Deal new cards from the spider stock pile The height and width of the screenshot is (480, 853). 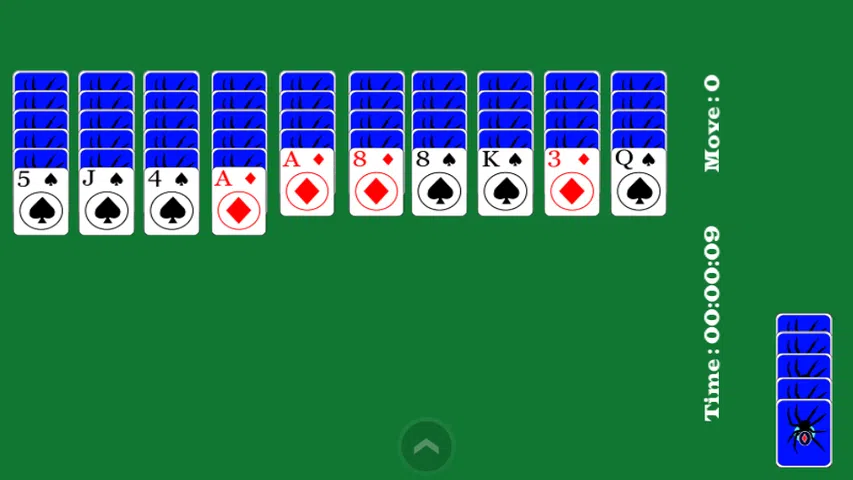tap(804, 432)
